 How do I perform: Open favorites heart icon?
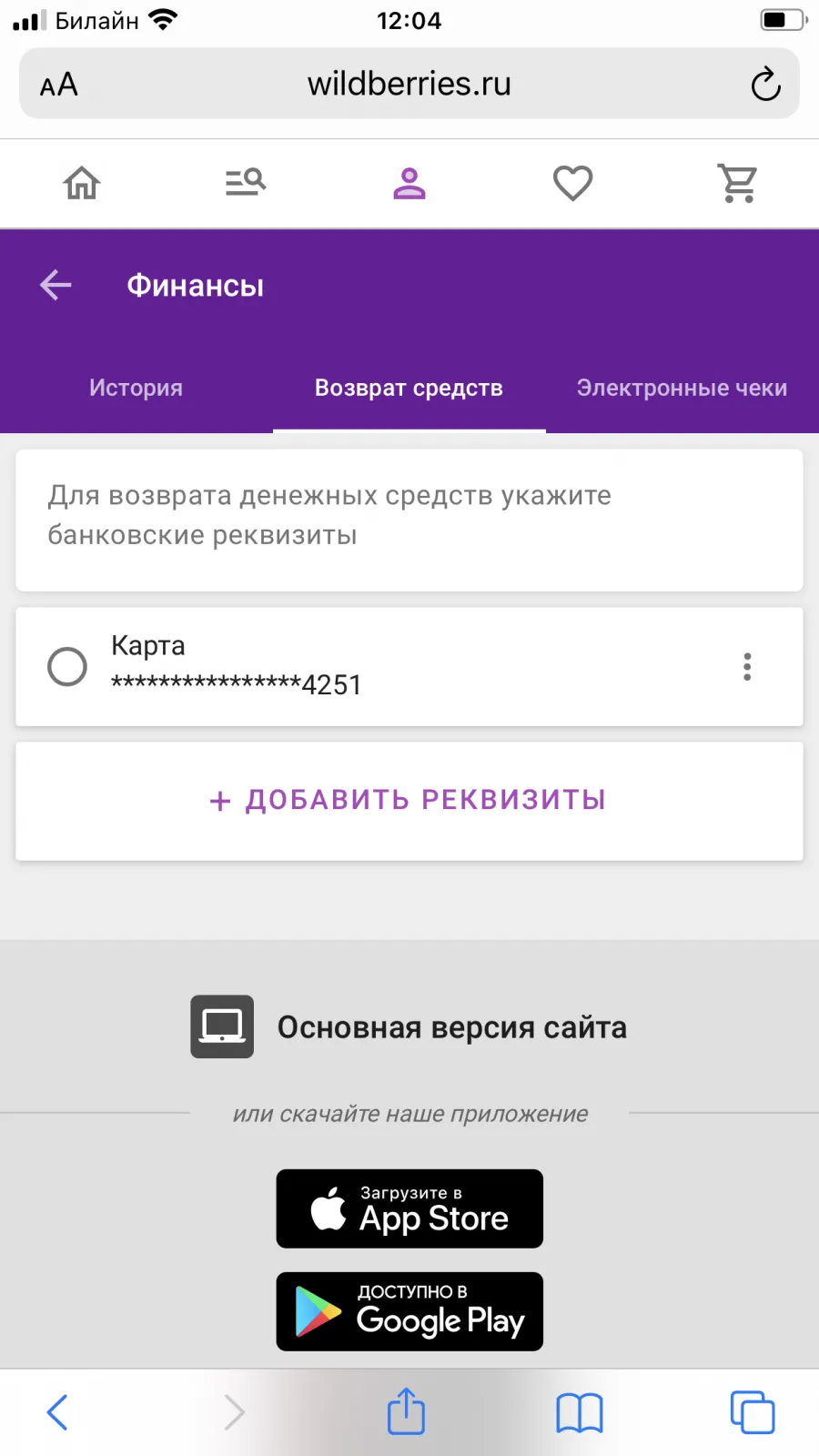click(573, 183)
